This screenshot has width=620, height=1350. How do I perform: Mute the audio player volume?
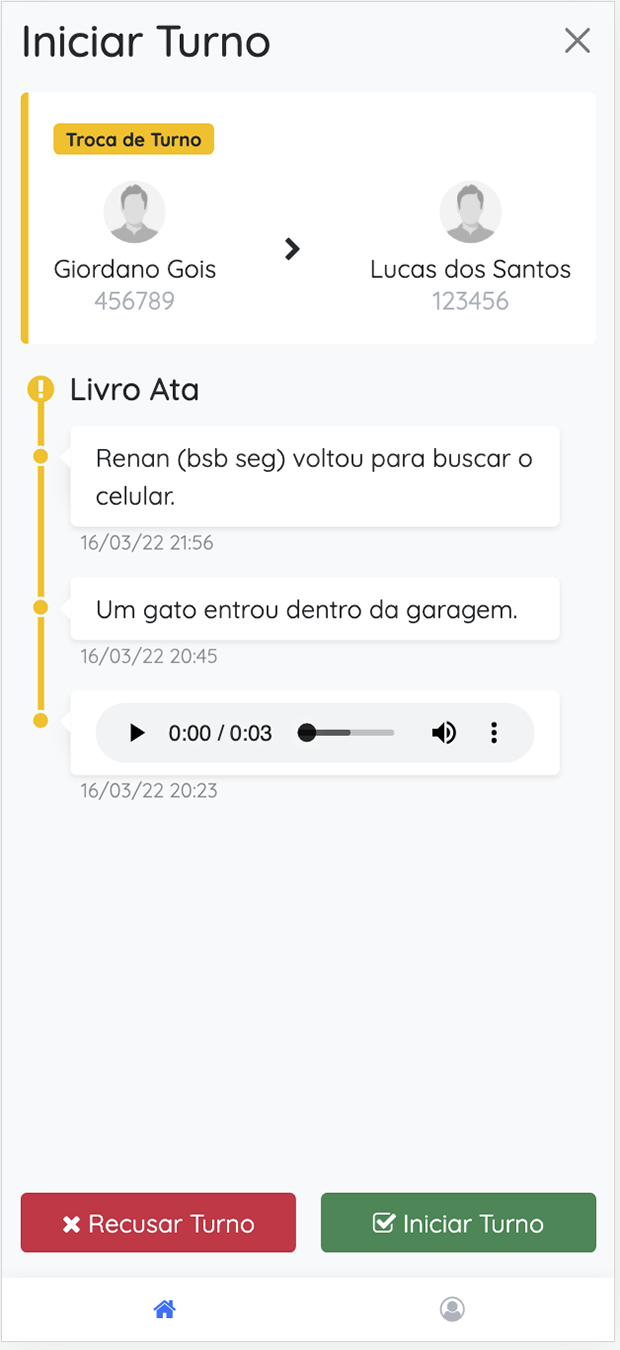444,733
